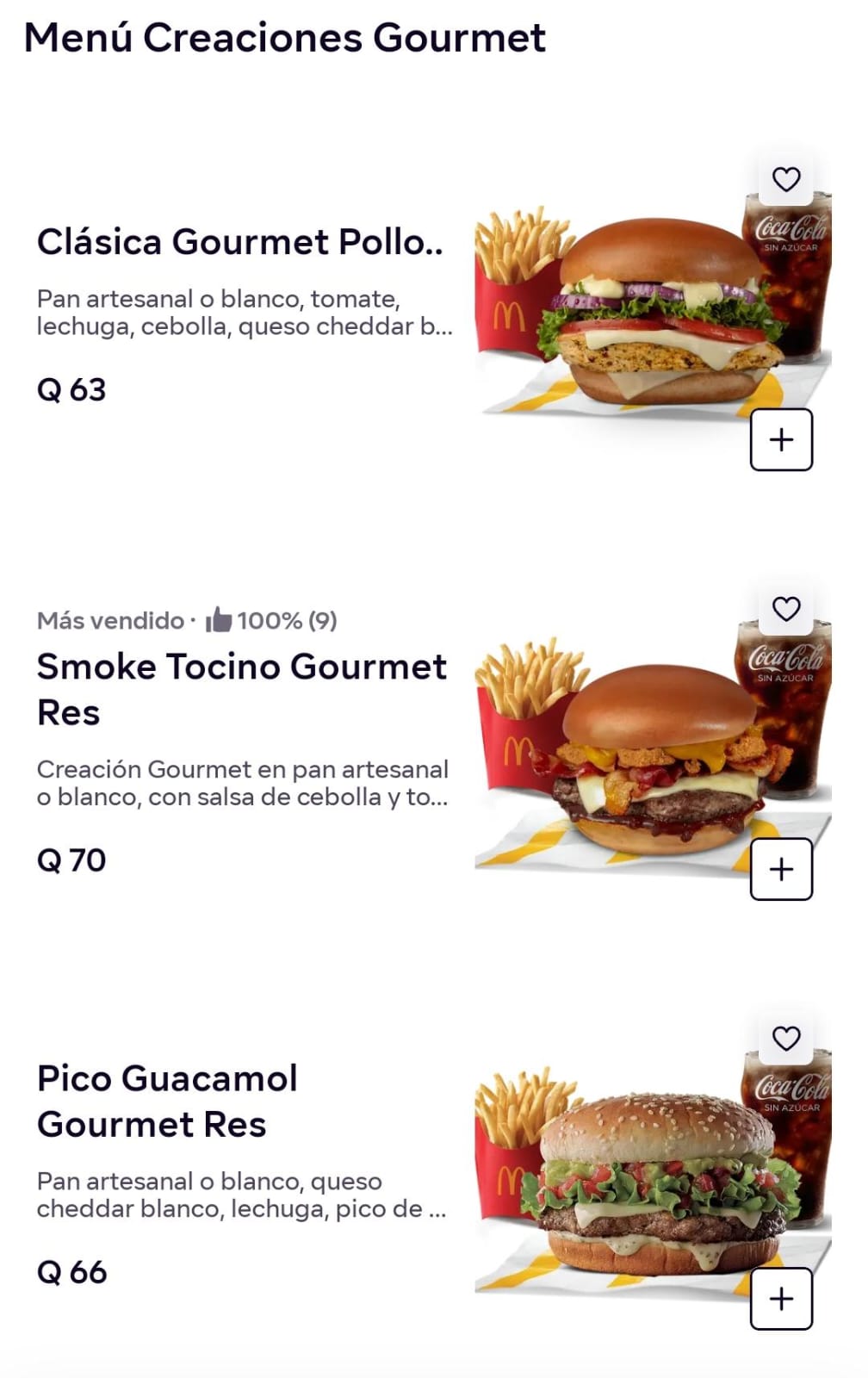
Task: Add Clásica Gourmet Pollo to cart
Action: click(781, 440)
